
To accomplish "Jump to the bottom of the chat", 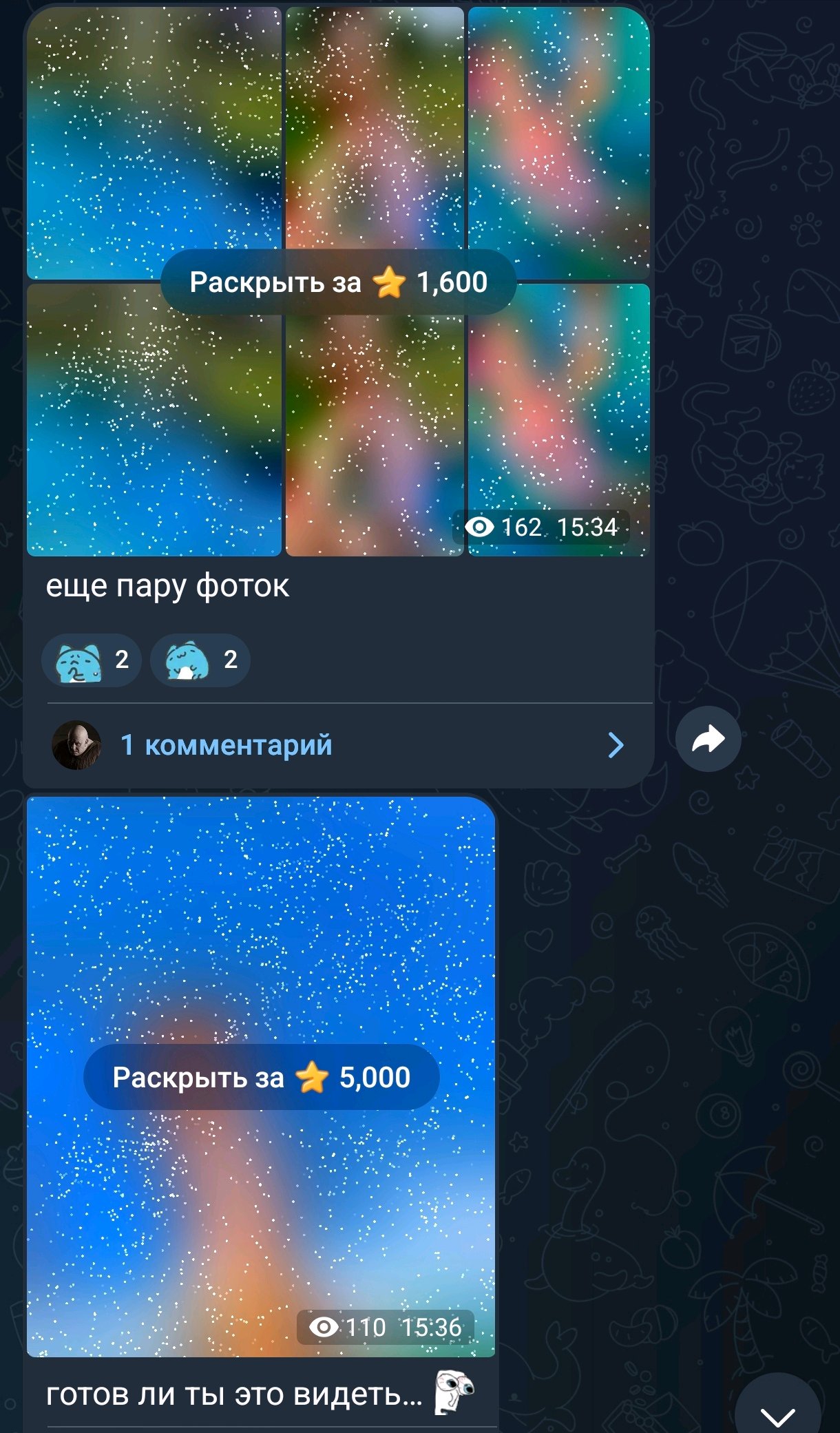I will point(777,1410).
